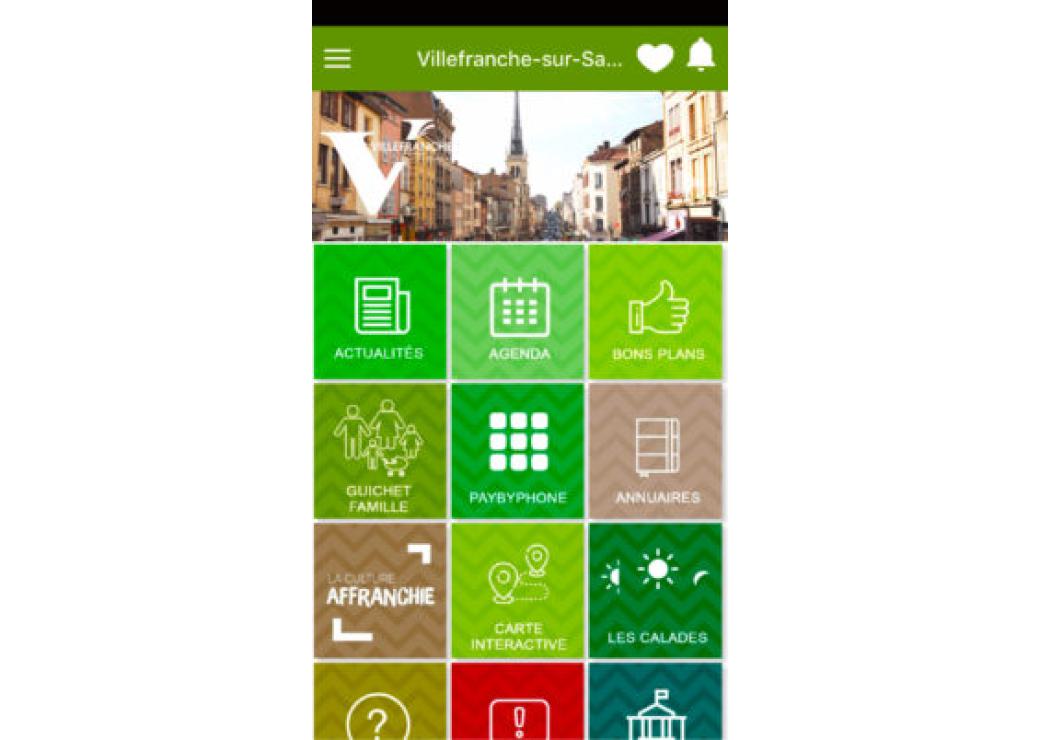This screenshot has width=1040, height=740.
Task: Tap the red exclamation alert tile
Action: tap(519, 706)
